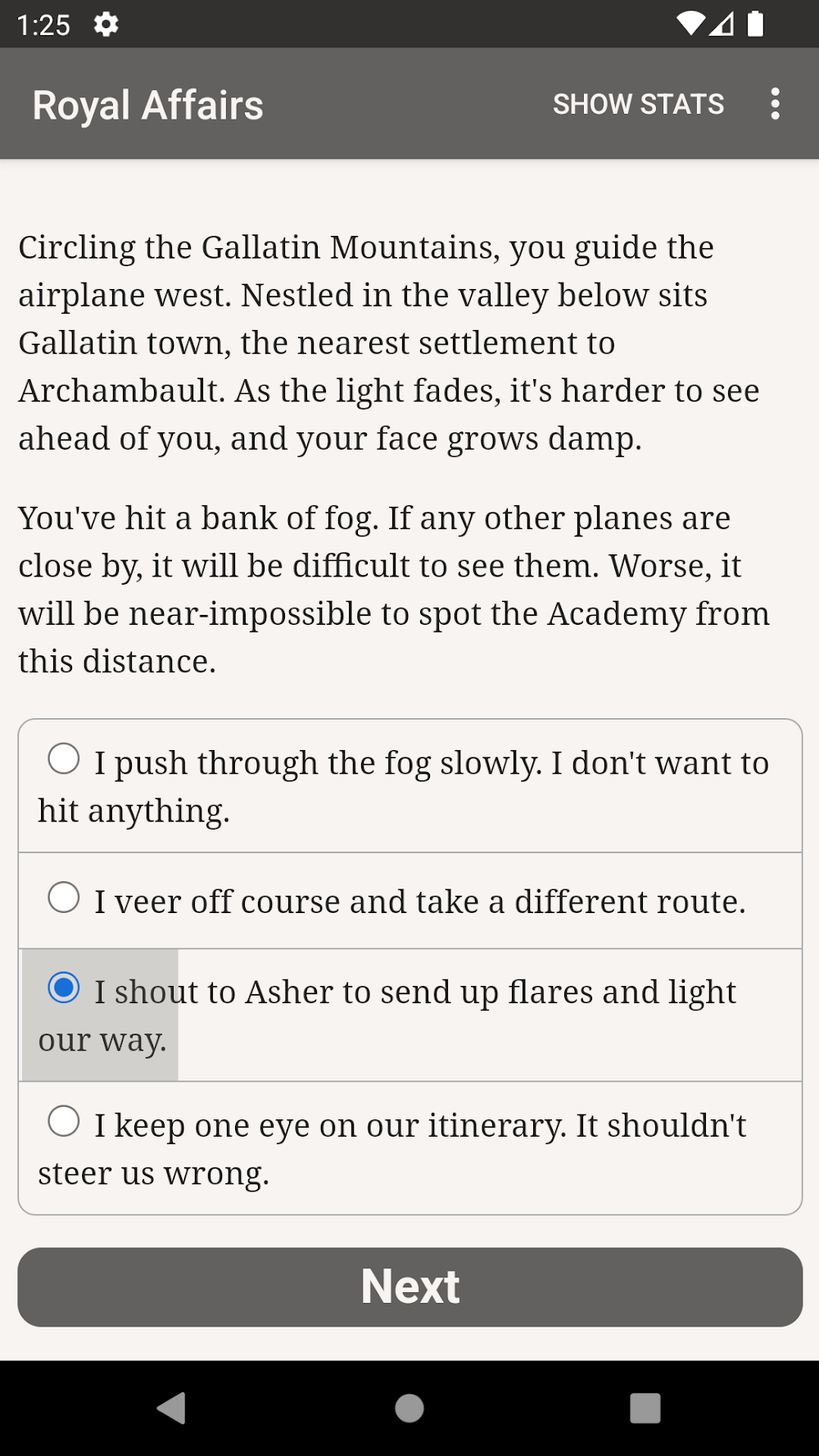
Task: Open the recent apps overview
Action: 645,1408
